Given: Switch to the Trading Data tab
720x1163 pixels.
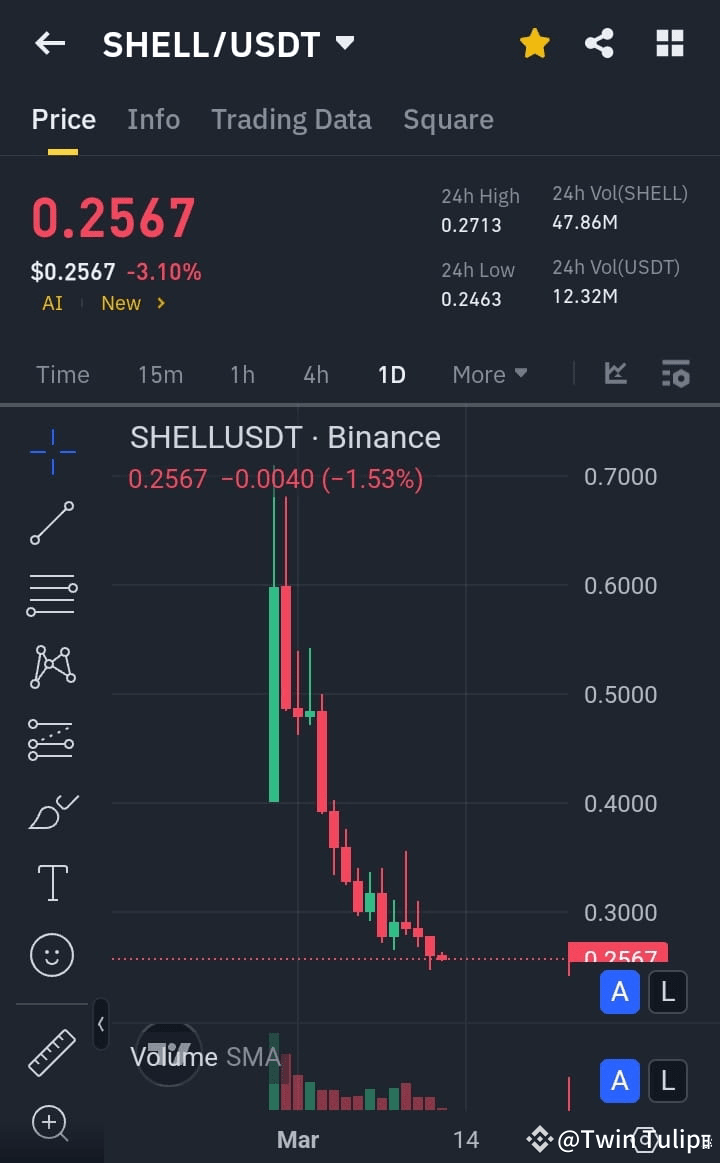Looking at the screenshot, I should (x=291, y=119).
